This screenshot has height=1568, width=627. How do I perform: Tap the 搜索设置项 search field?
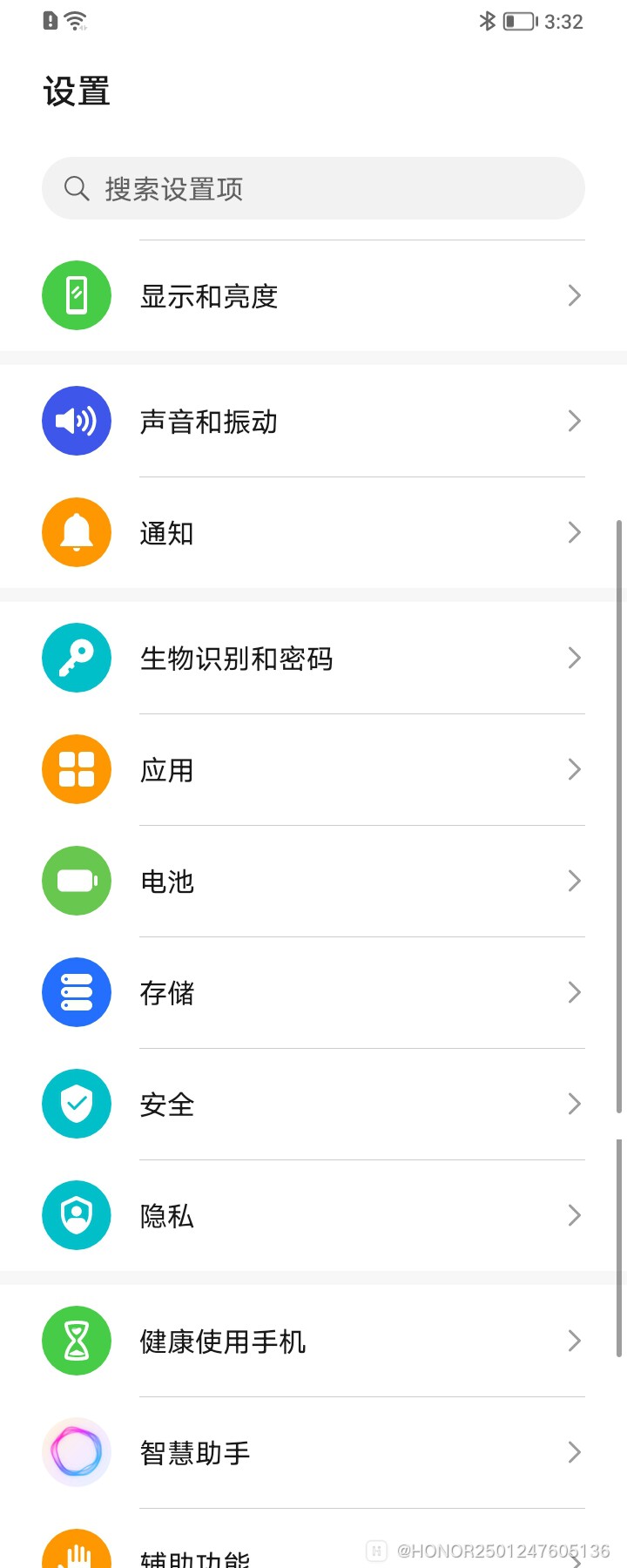point(313,188)
